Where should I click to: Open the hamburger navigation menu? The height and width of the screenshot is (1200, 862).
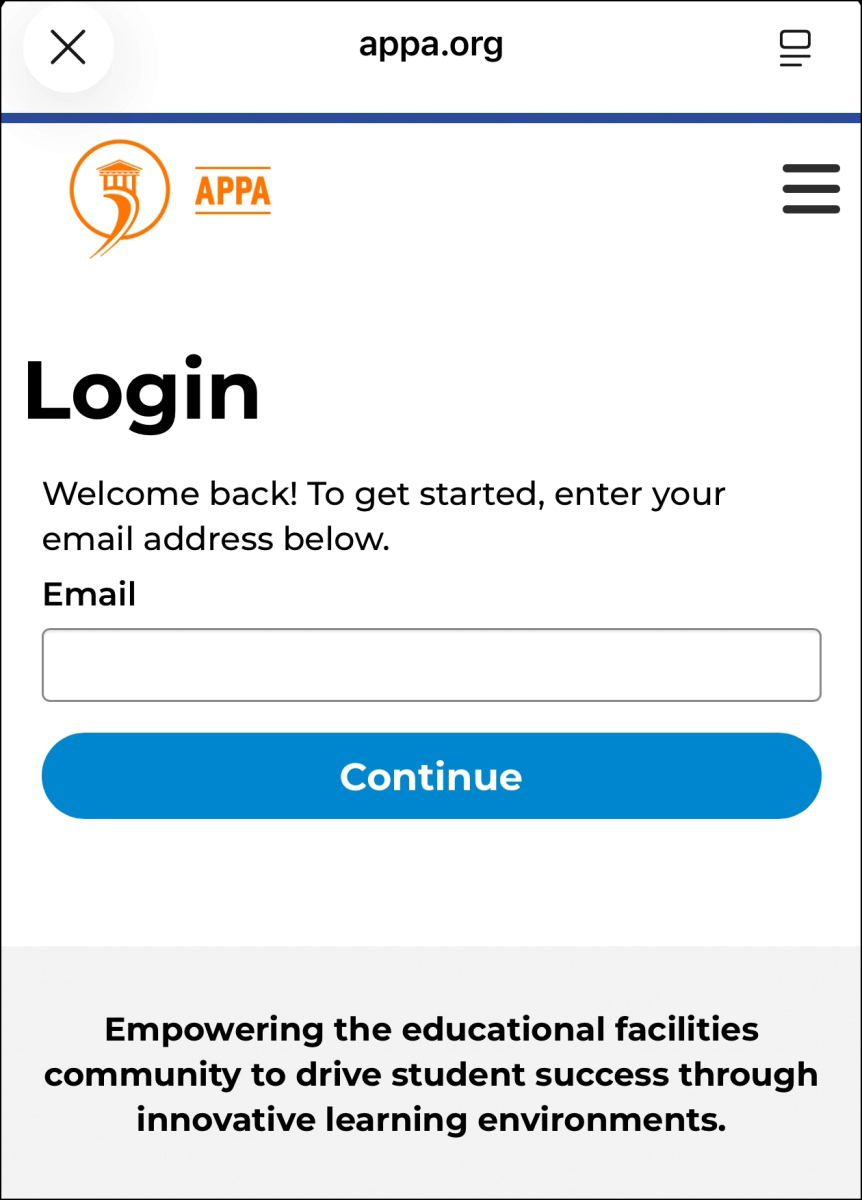(811, 189)
